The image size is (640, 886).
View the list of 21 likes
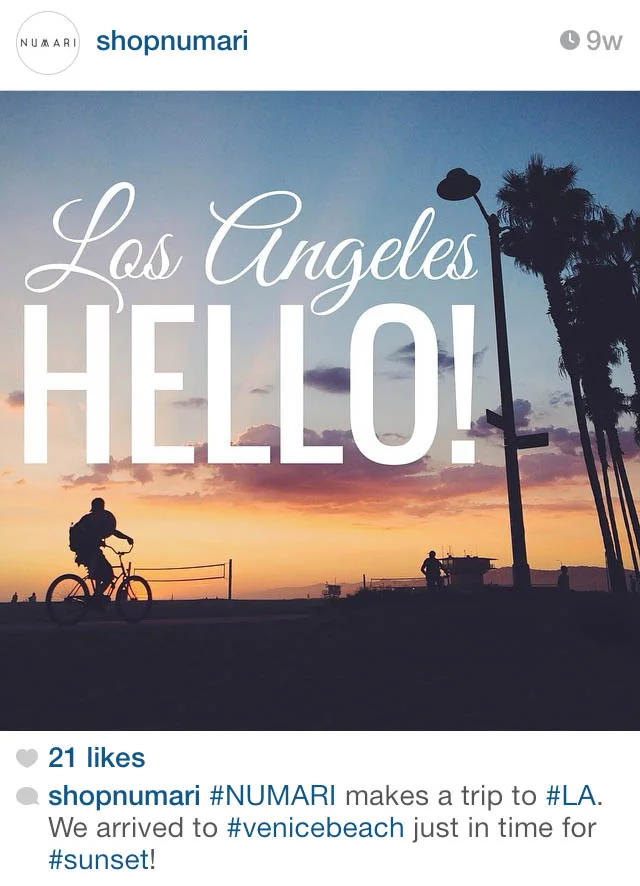97,758
